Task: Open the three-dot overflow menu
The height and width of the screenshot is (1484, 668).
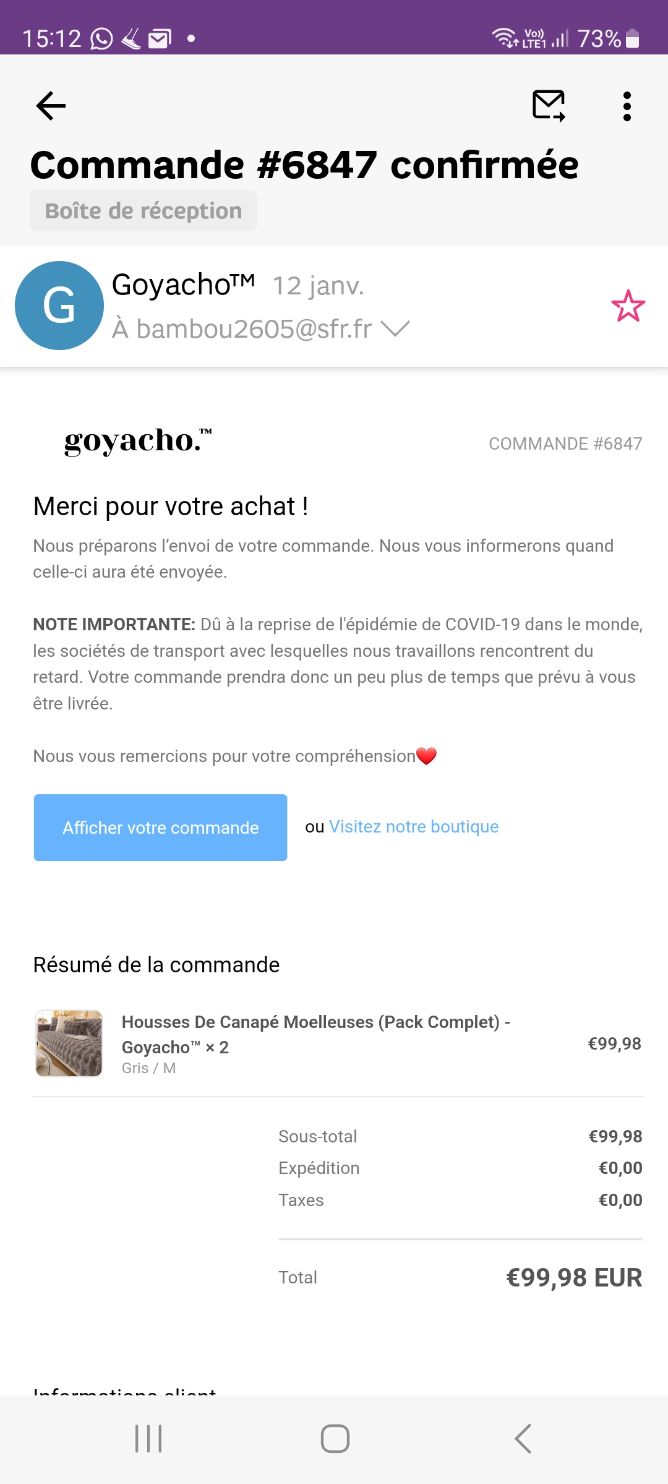Action: click(x=626, y=106)
